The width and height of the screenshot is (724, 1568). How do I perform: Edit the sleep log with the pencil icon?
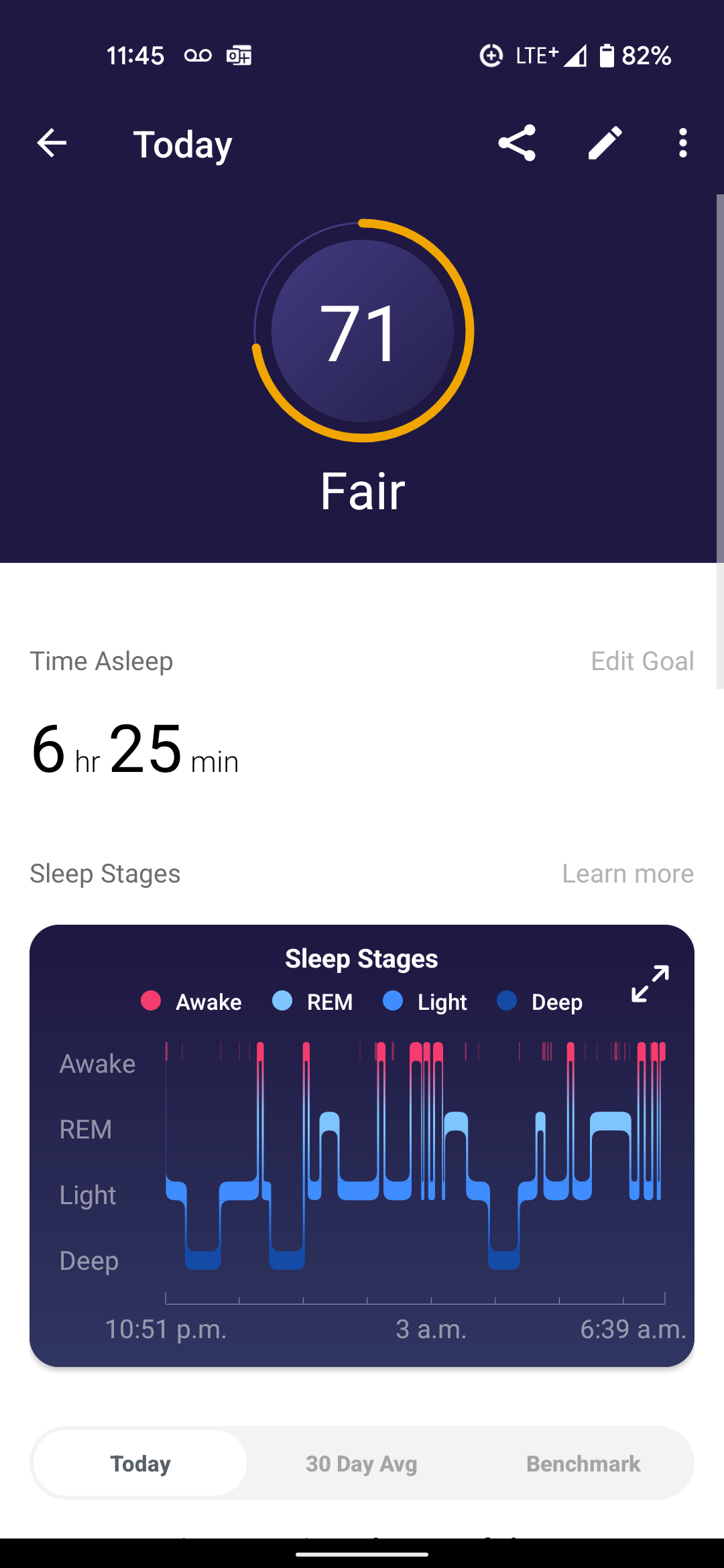pos(605,143)
